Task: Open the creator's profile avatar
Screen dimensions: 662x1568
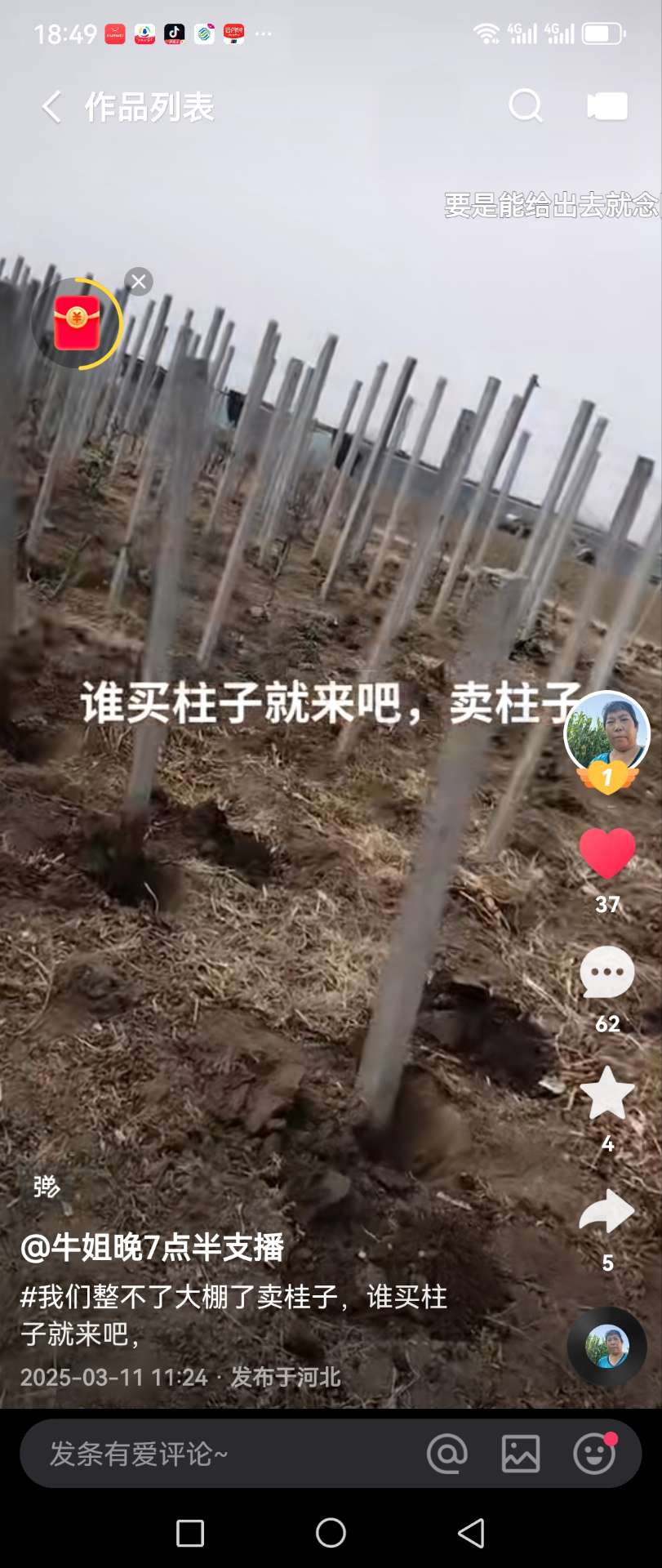Action: click(606, 733)
